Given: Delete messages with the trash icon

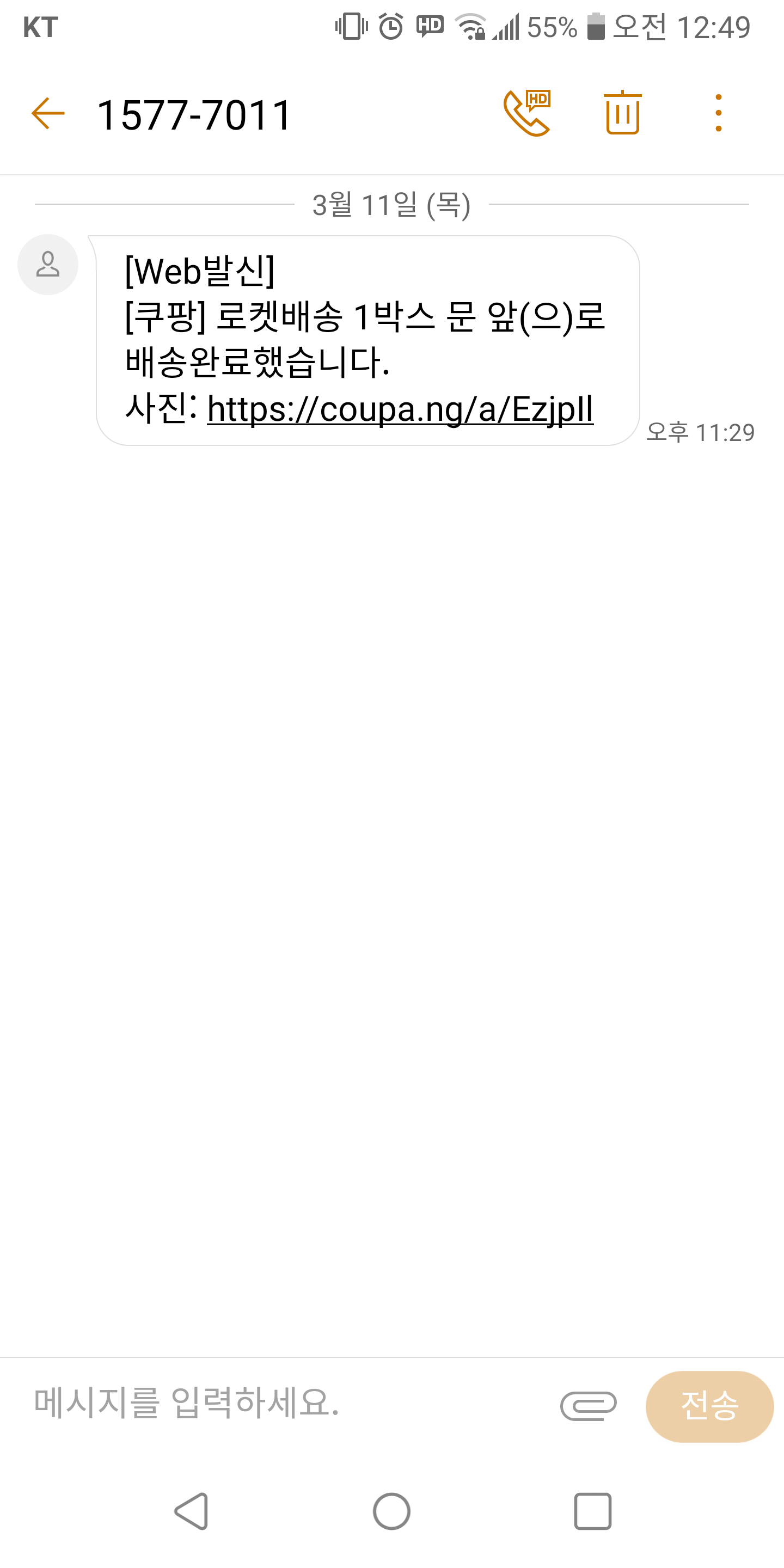Looking at the screenshot, I should tap(622, 113).
